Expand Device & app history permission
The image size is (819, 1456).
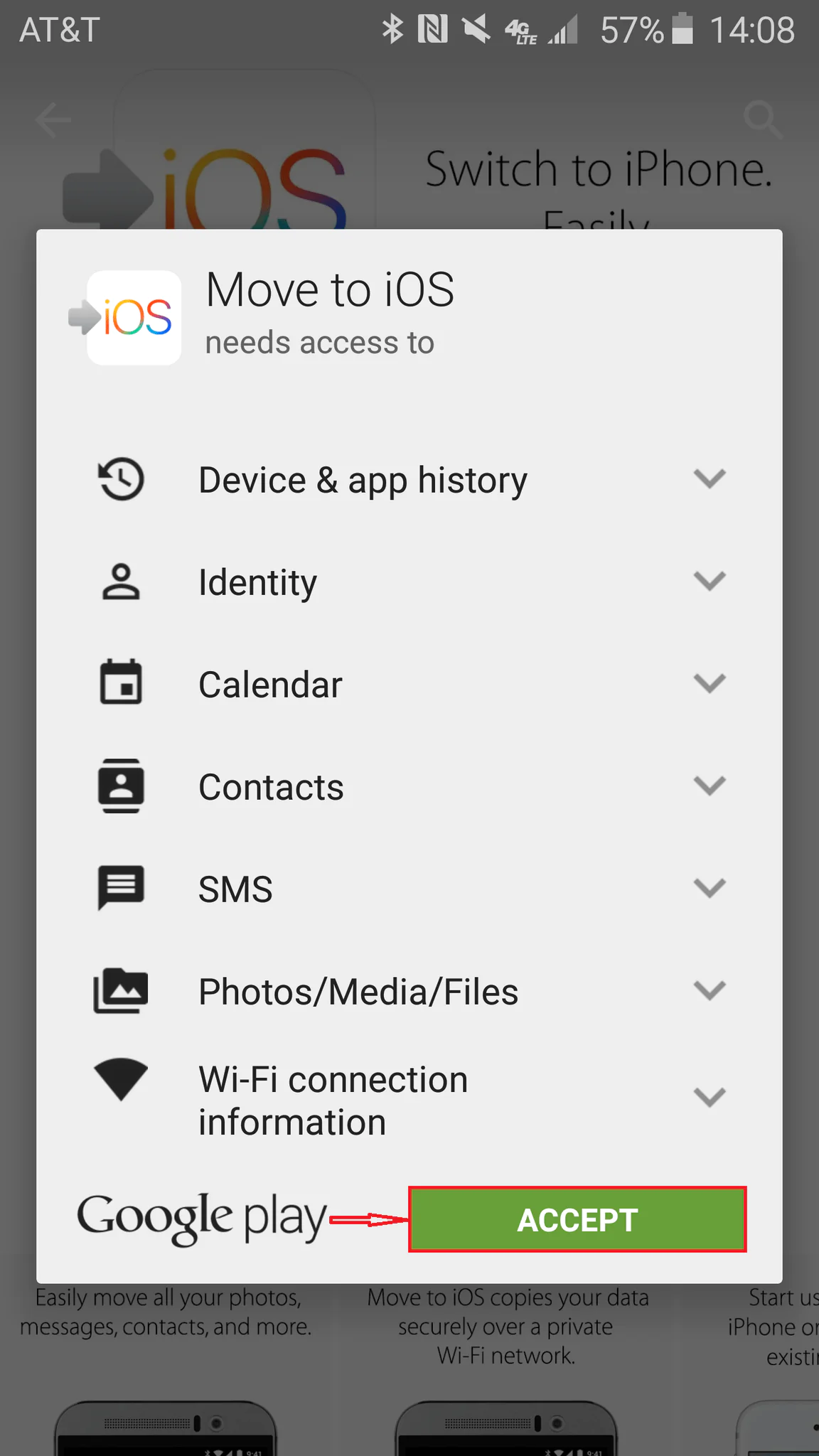tap(709, 478)
